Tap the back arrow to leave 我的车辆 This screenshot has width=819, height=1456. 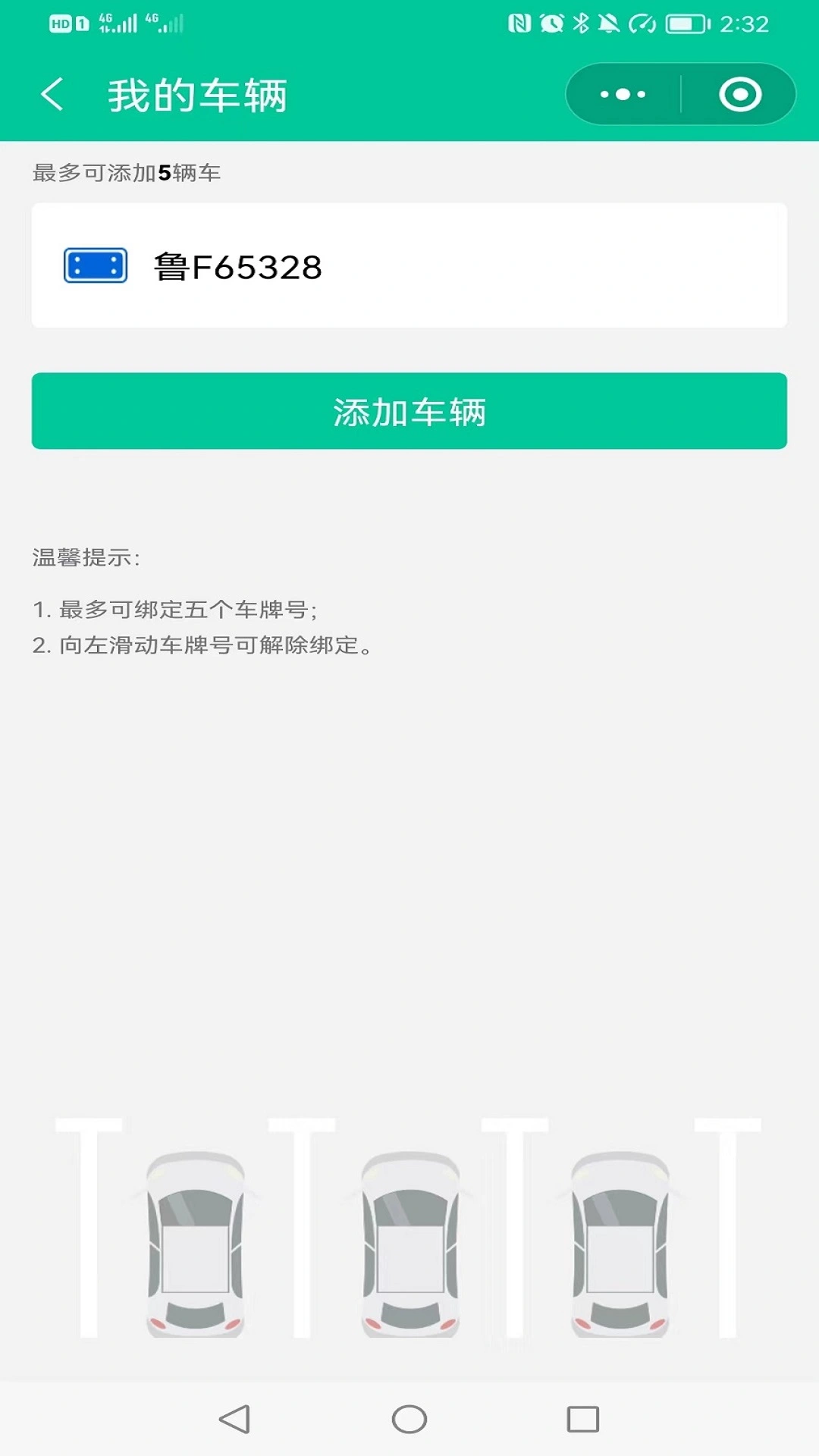point(52,93)
